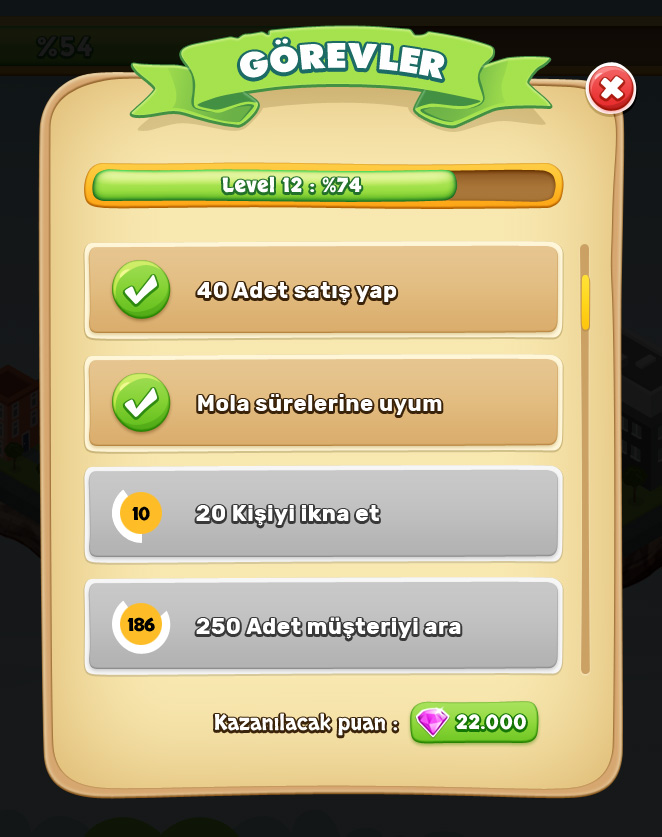Viewport: 662px width, 837px height.
Task: Open the 'Mola sürelerine uyum' task
Action: click(323, 403)
